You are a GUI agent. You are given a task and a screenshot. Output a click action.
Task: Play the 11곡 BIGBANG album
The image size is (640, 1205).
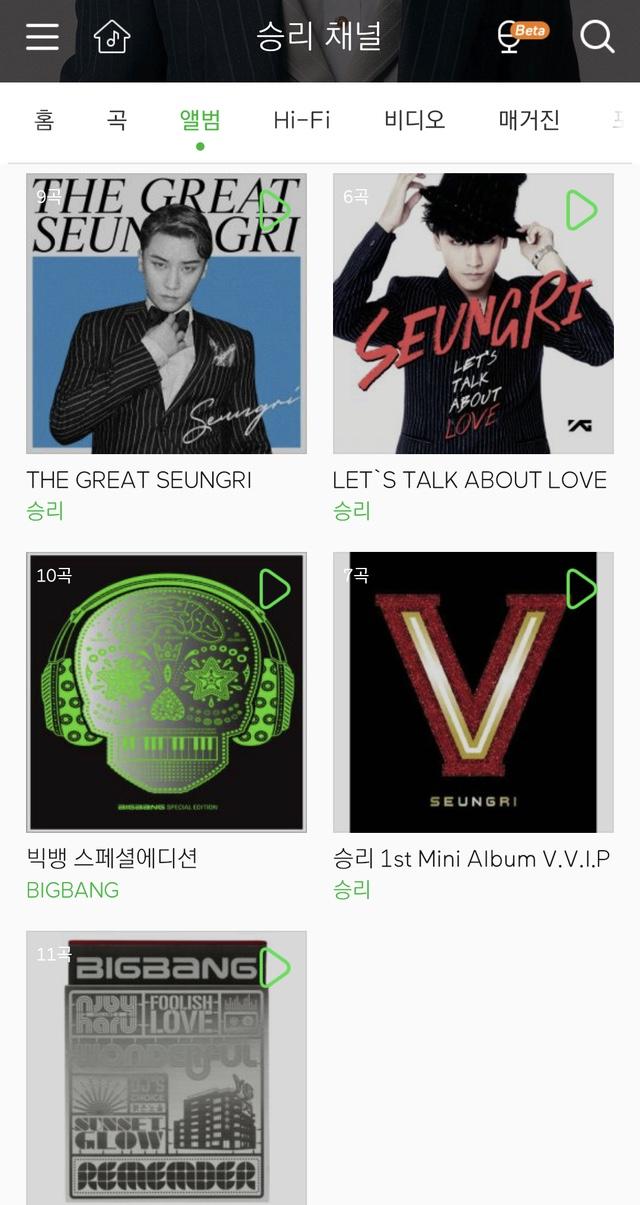tap(275, 967)
